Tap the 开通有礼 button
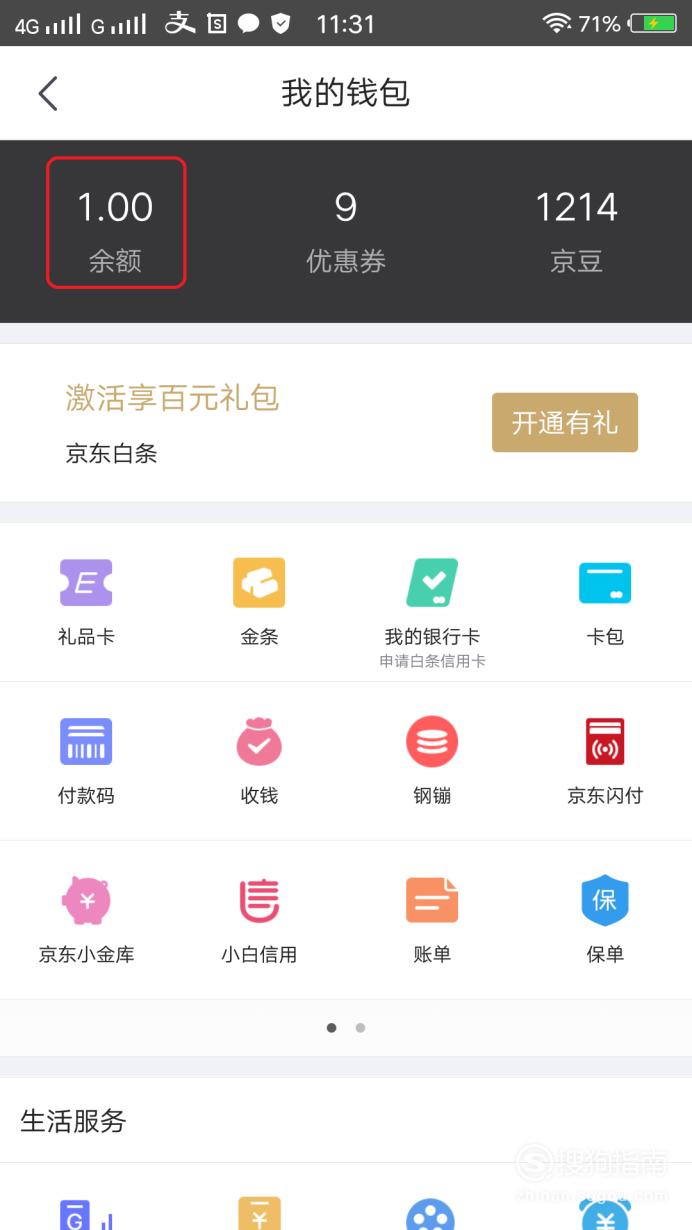 (x=565, y=423)
